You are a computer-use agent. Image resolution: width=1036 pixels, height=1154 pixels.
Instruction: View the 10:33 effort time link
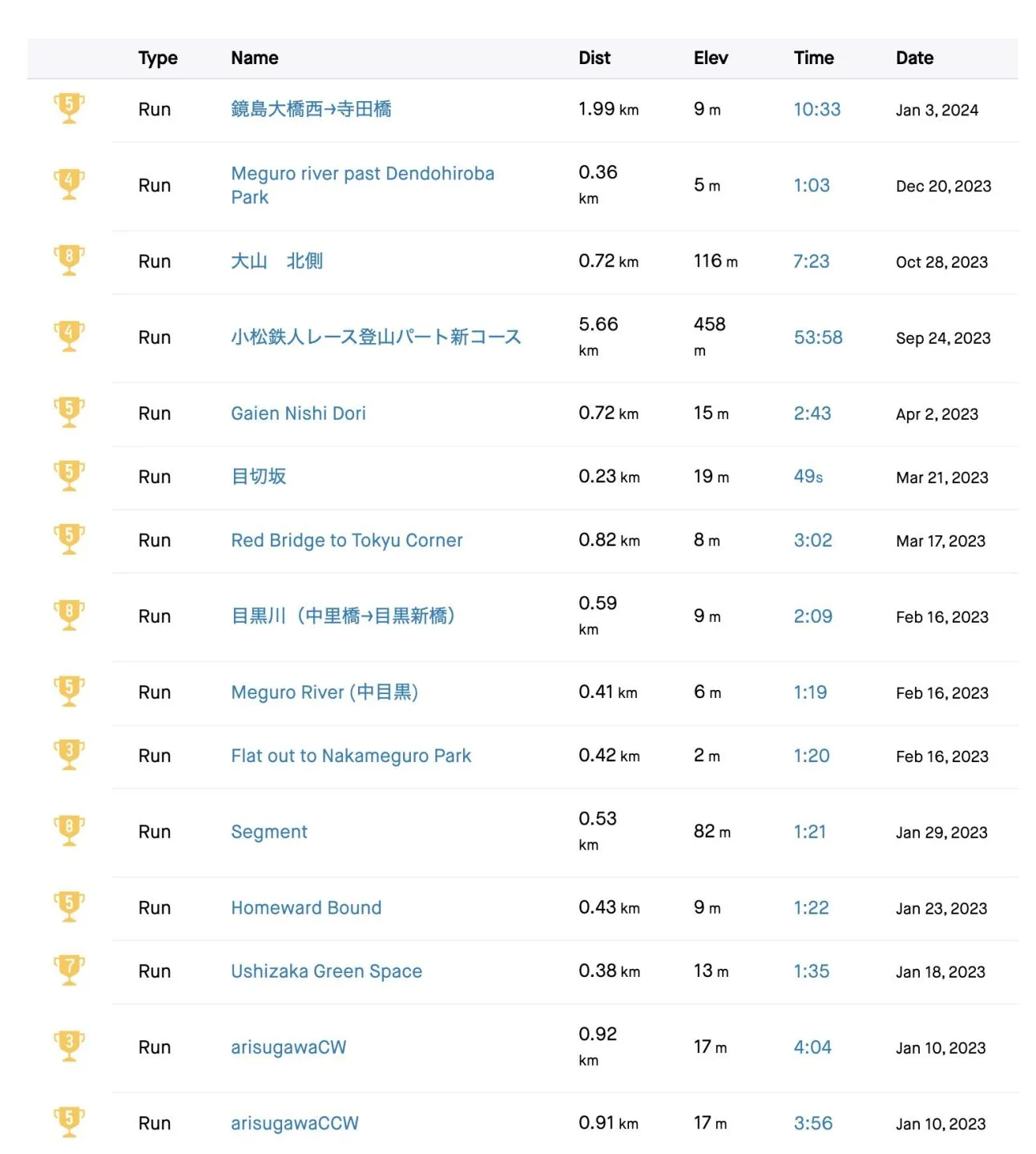(816, 109)
